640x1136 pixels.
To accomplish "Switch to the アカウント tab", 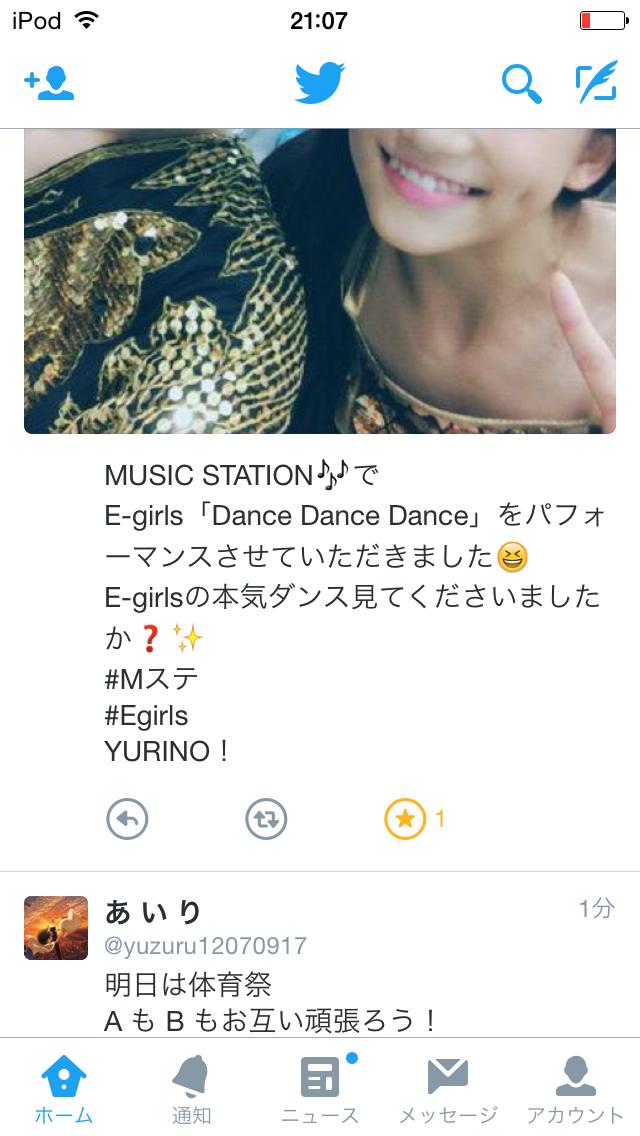I will click(575, 1088).
